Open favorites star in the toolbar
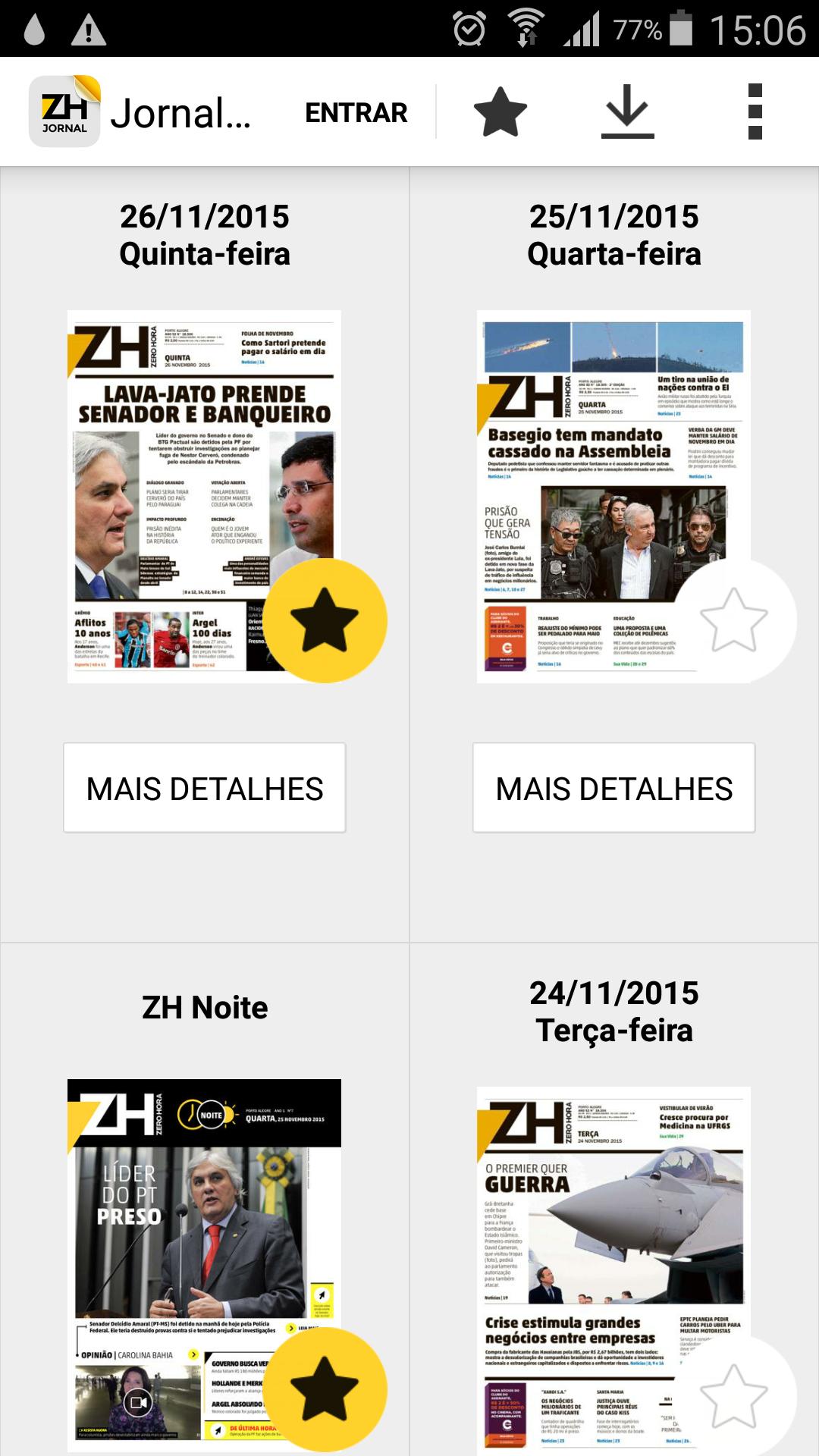819x1456 pixels. (500, 112)
